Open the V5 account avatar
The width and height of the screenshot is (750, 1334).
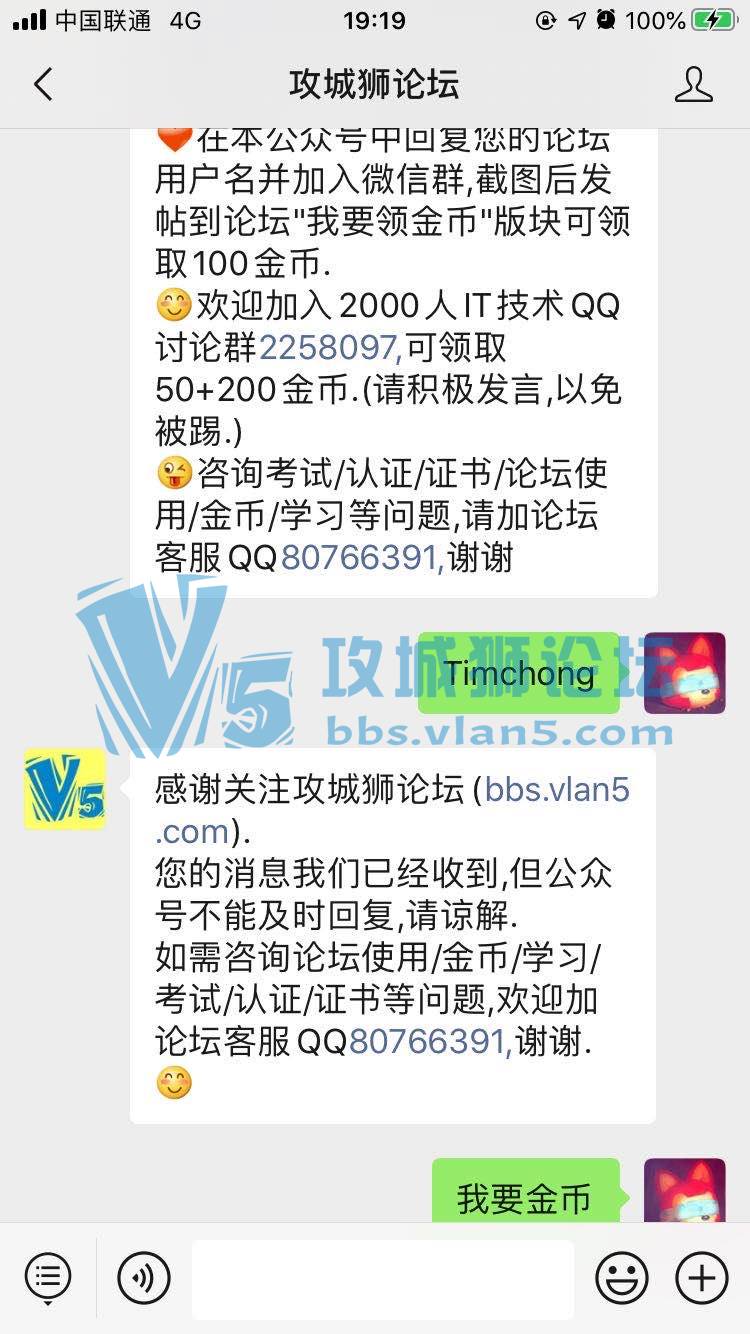[x=65, y=789]
